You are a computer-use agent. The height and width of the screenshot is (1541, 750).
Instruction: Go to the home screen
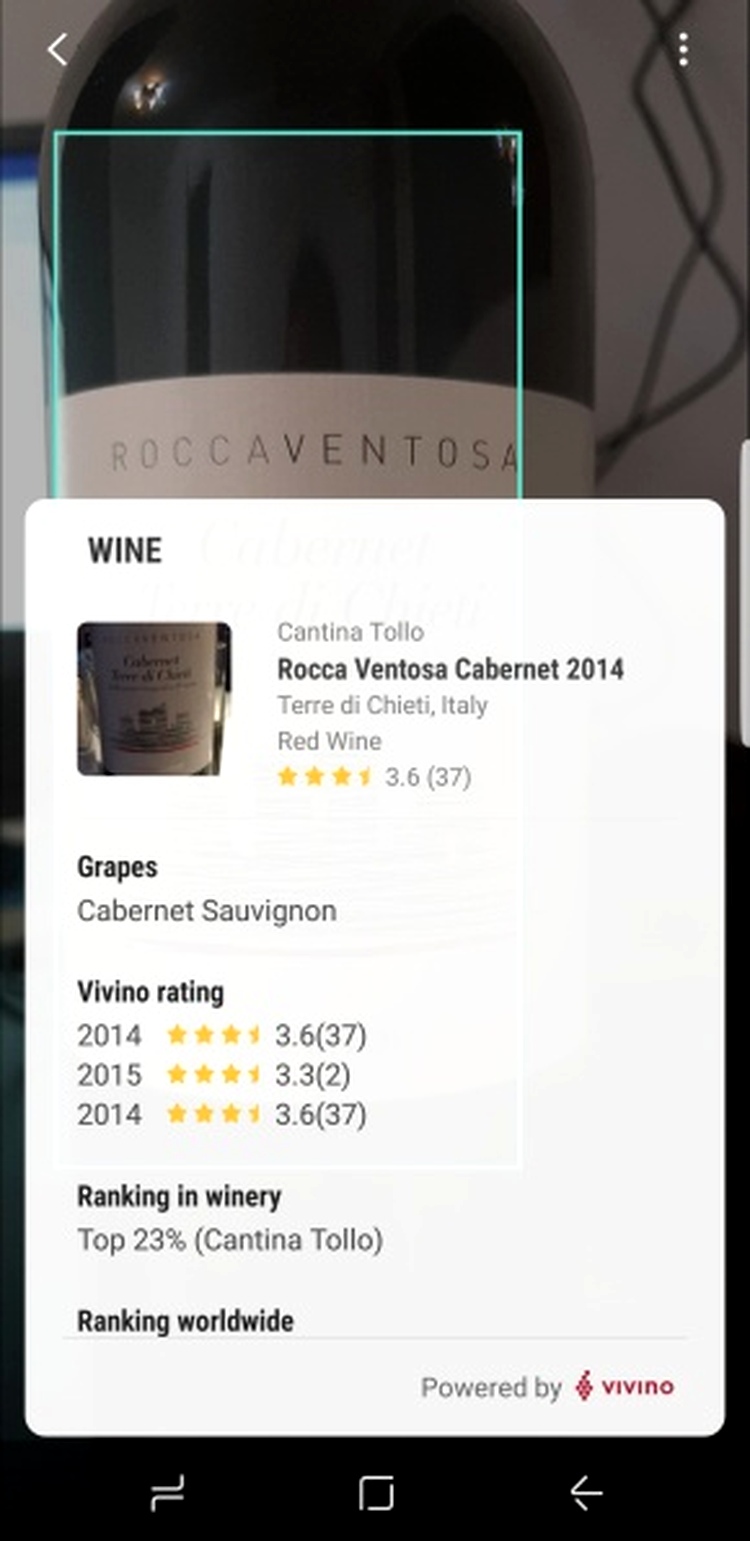pos(376,1494)
